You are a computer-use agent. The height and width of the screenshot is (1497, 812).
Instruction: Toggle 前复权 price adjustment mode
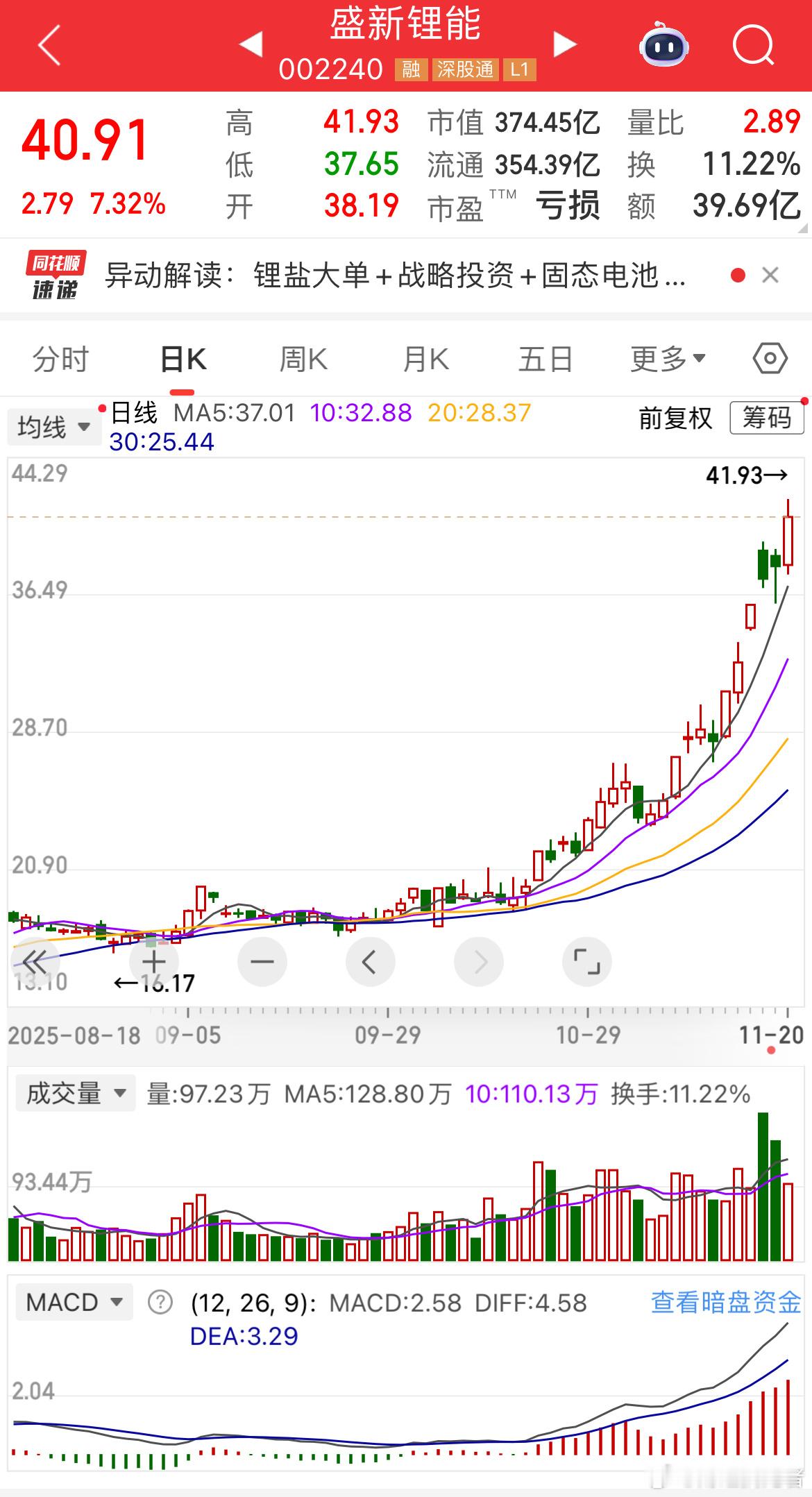point(674,419)
